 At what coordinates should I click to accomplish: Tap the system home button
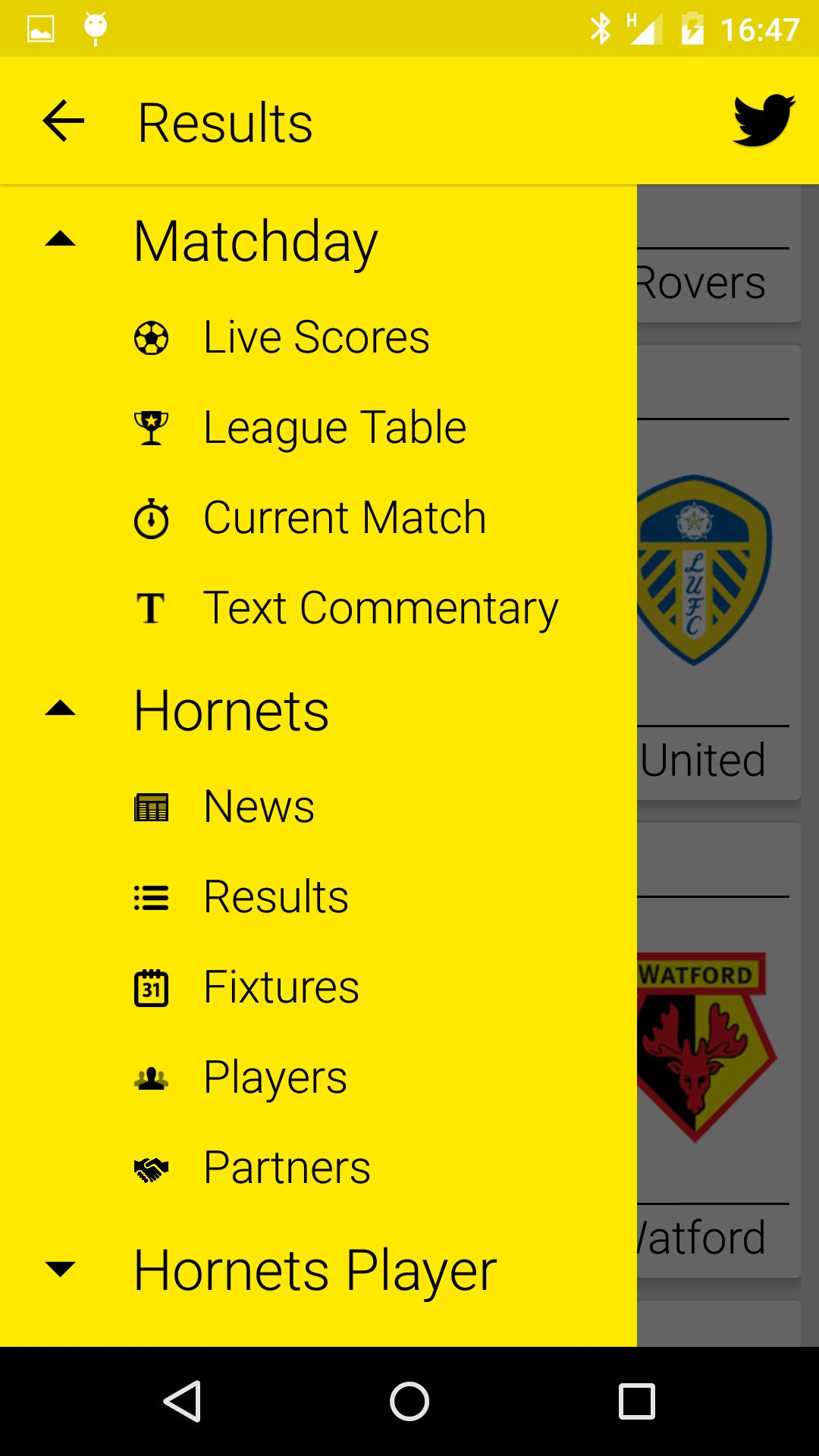(409, 1401)
